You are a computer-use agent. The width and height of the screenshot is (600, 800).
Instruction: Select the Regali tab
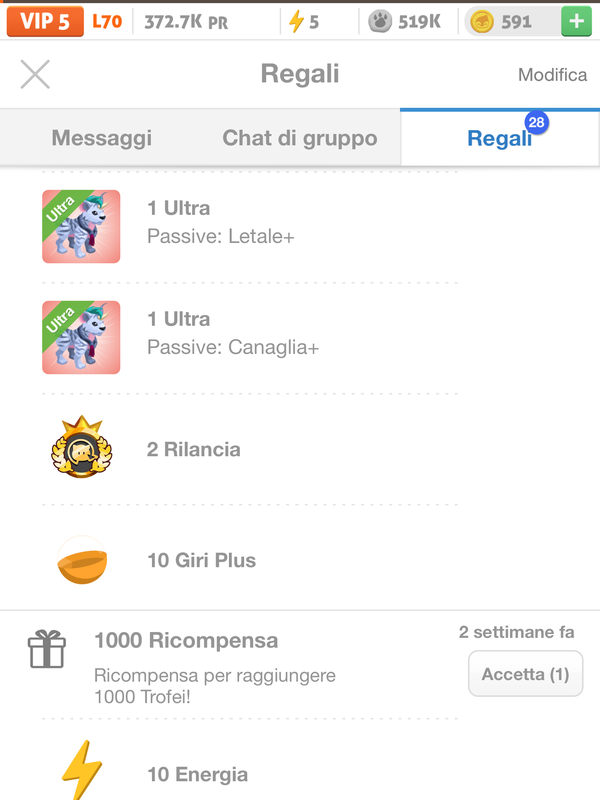point(499,139)
